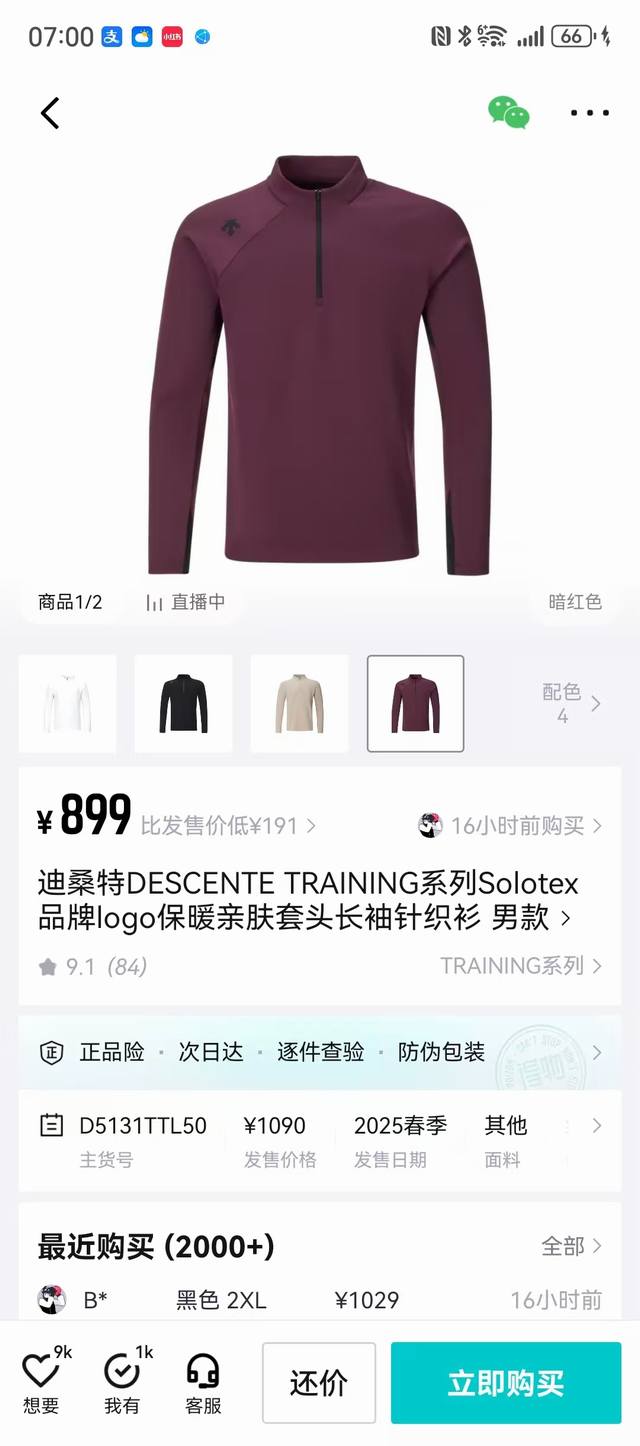The image size is (640, 1446).
Task: View 全部 recent purchases
Action: (571, 1246)
